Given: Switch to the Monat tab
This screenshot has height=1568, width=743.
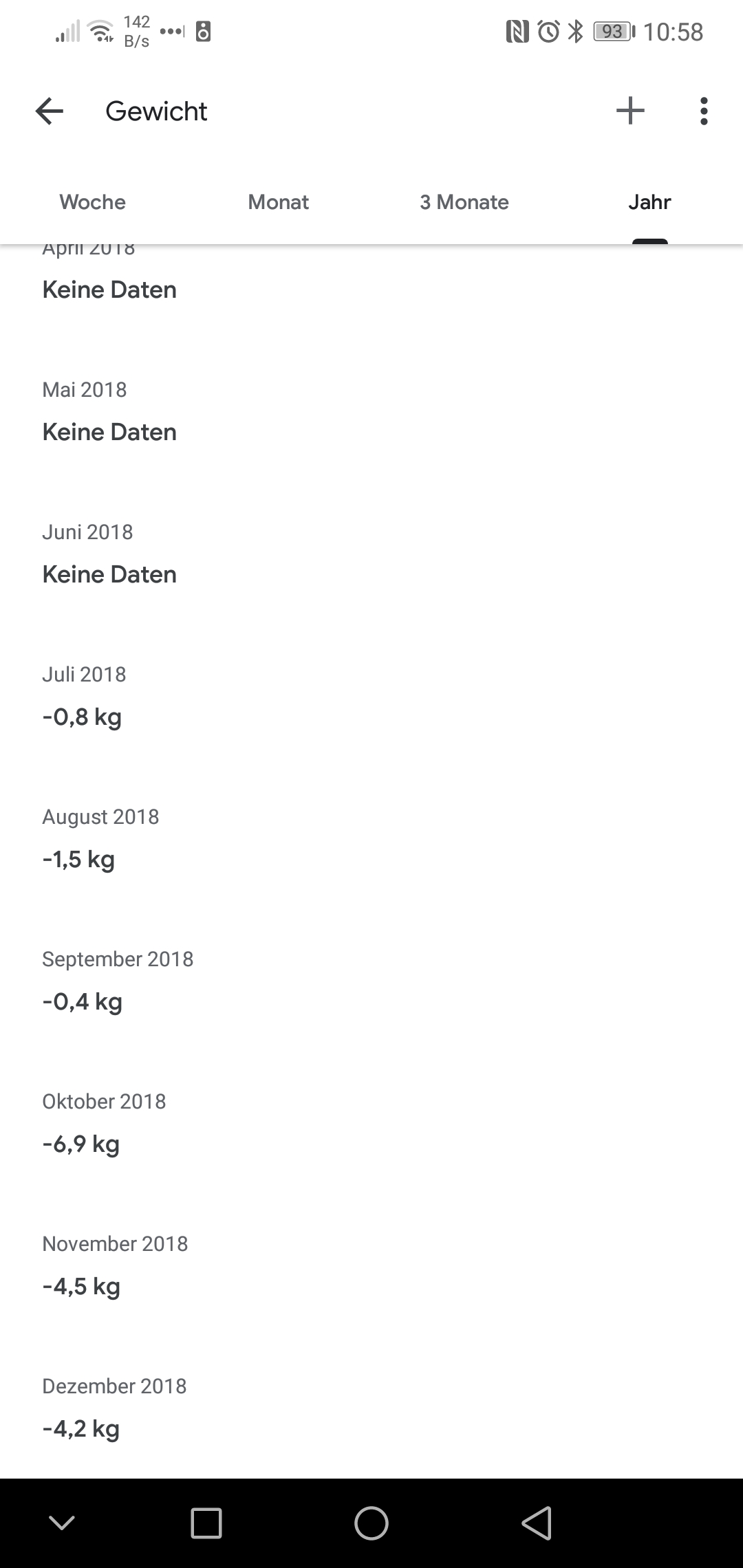Looking at the screenshot, I should pos(279,202).
